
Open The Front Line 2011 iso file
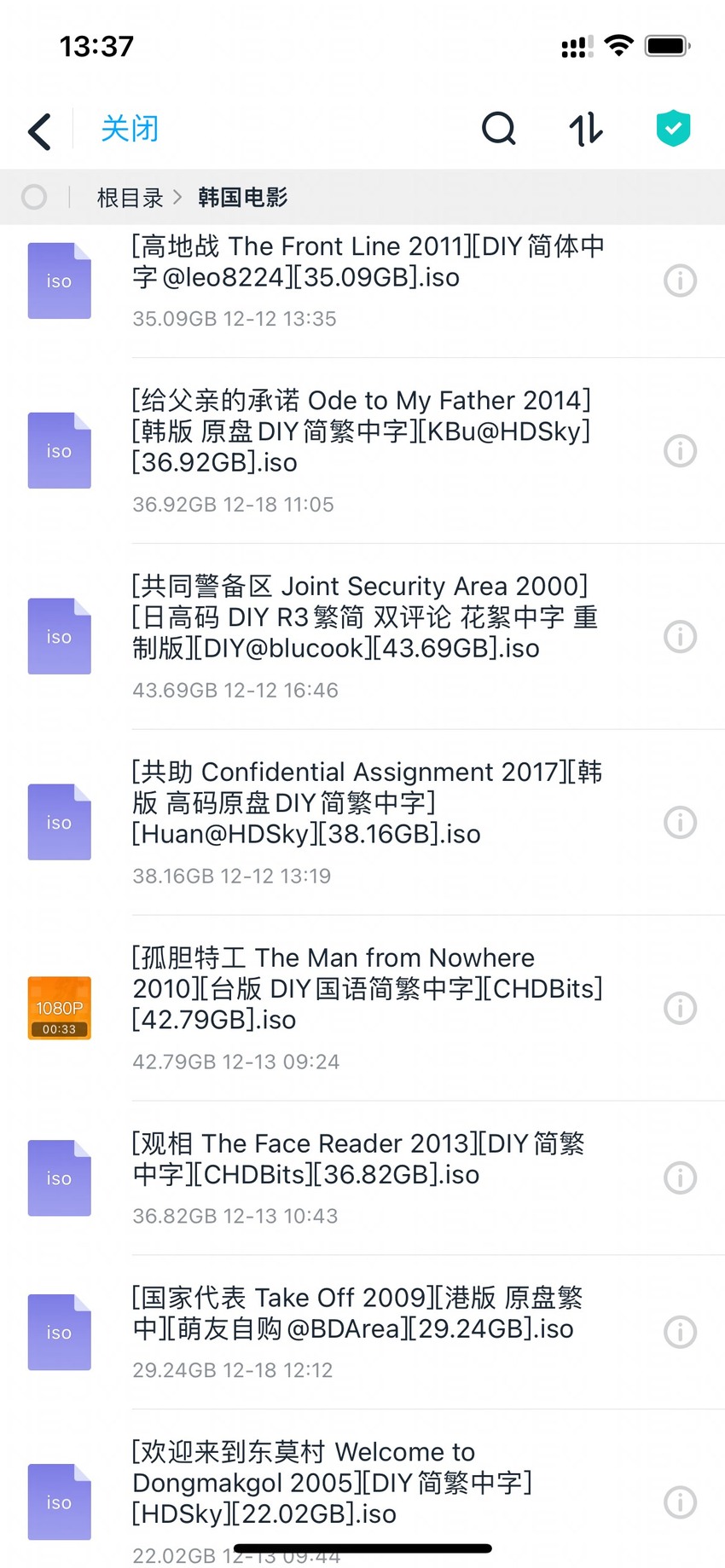362,281
